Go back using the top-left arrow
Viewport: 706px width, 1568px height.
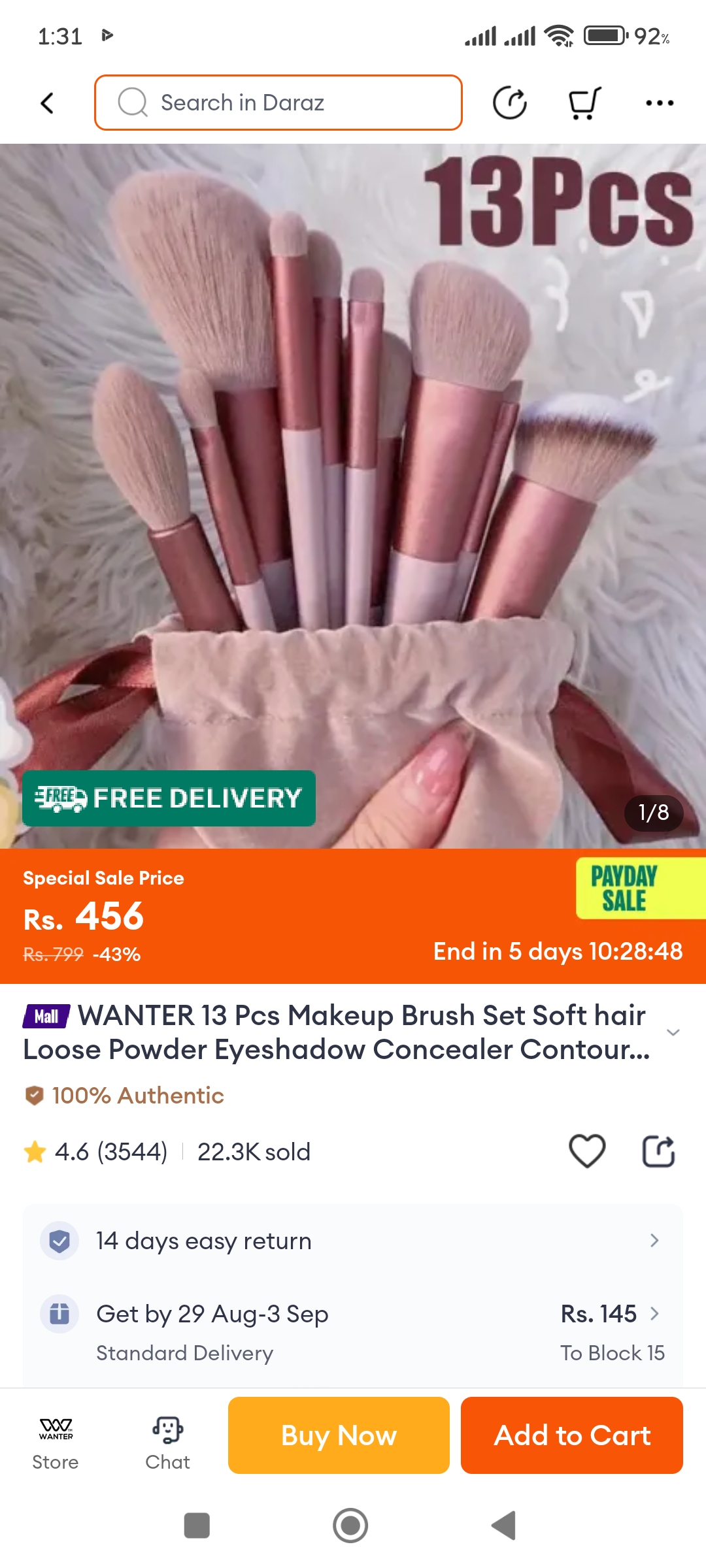coord(47,103)
